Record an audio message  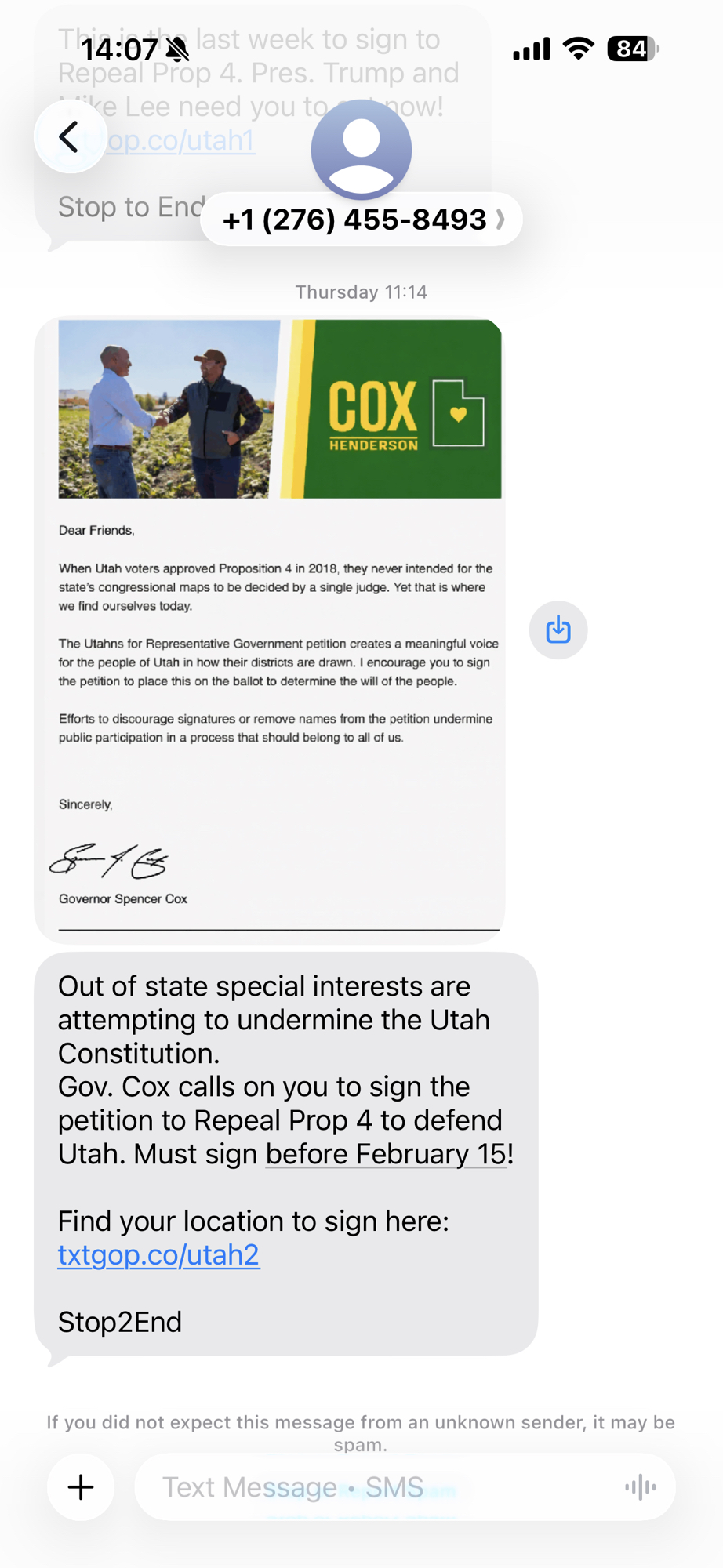640,1487
